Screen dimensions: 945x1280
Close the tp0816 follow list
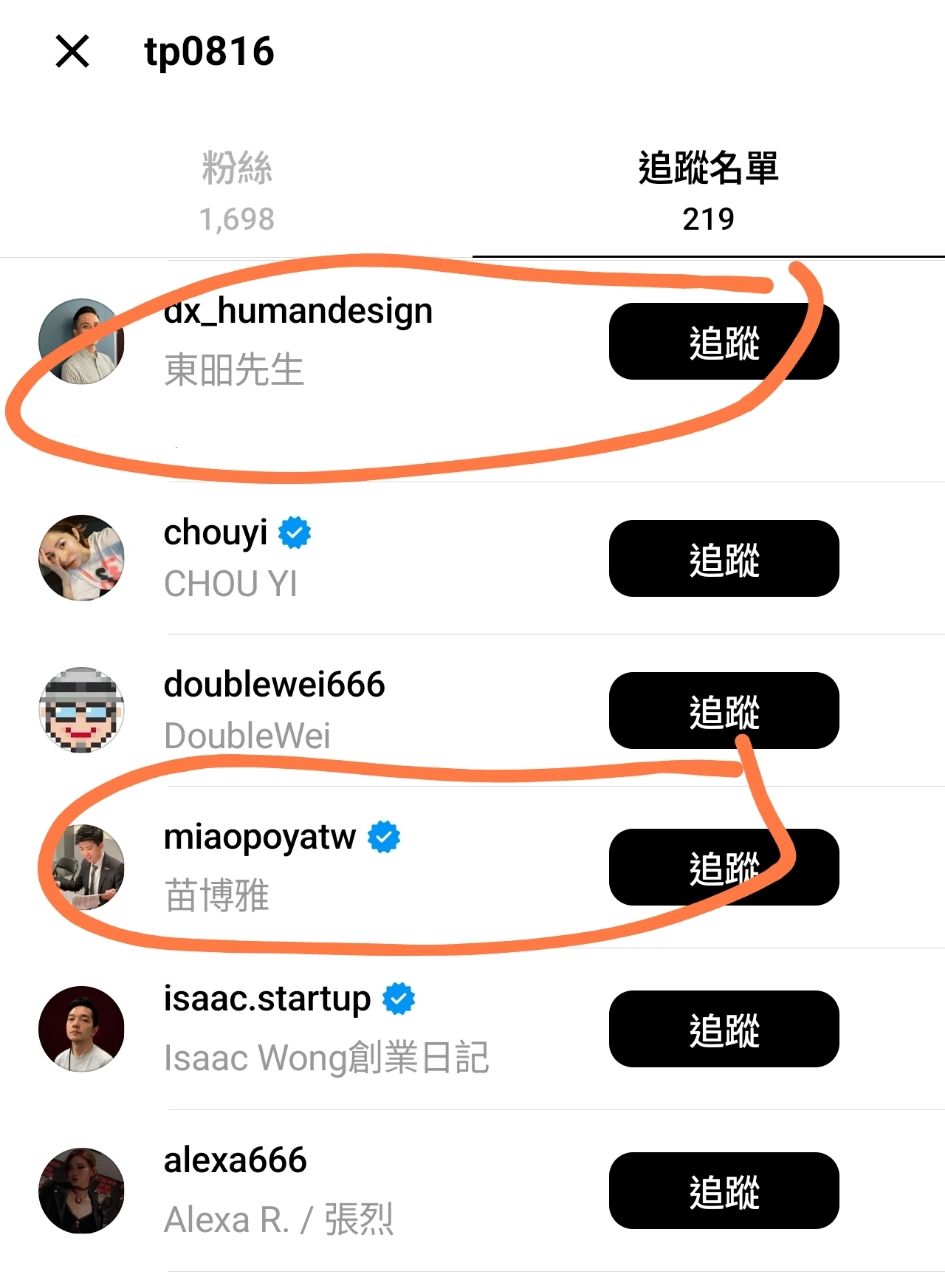point(72,51)
